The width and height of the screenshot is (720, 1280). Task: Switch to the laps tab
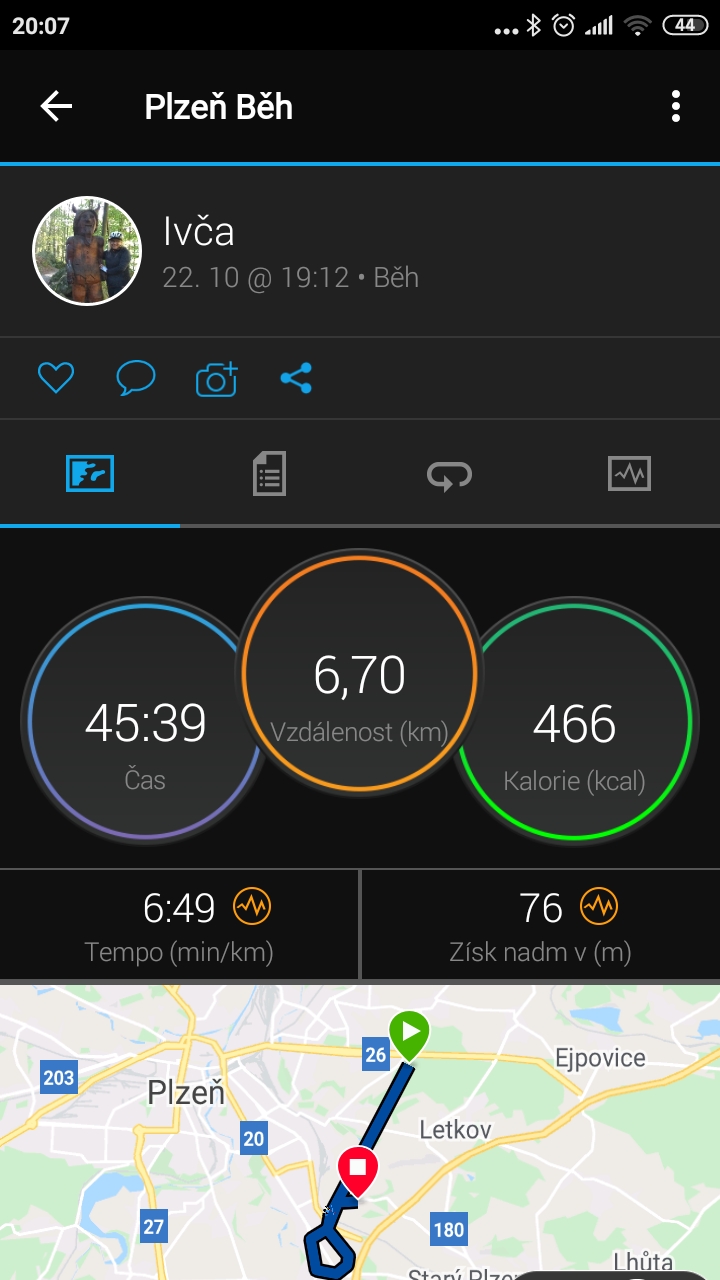point(449,474)
